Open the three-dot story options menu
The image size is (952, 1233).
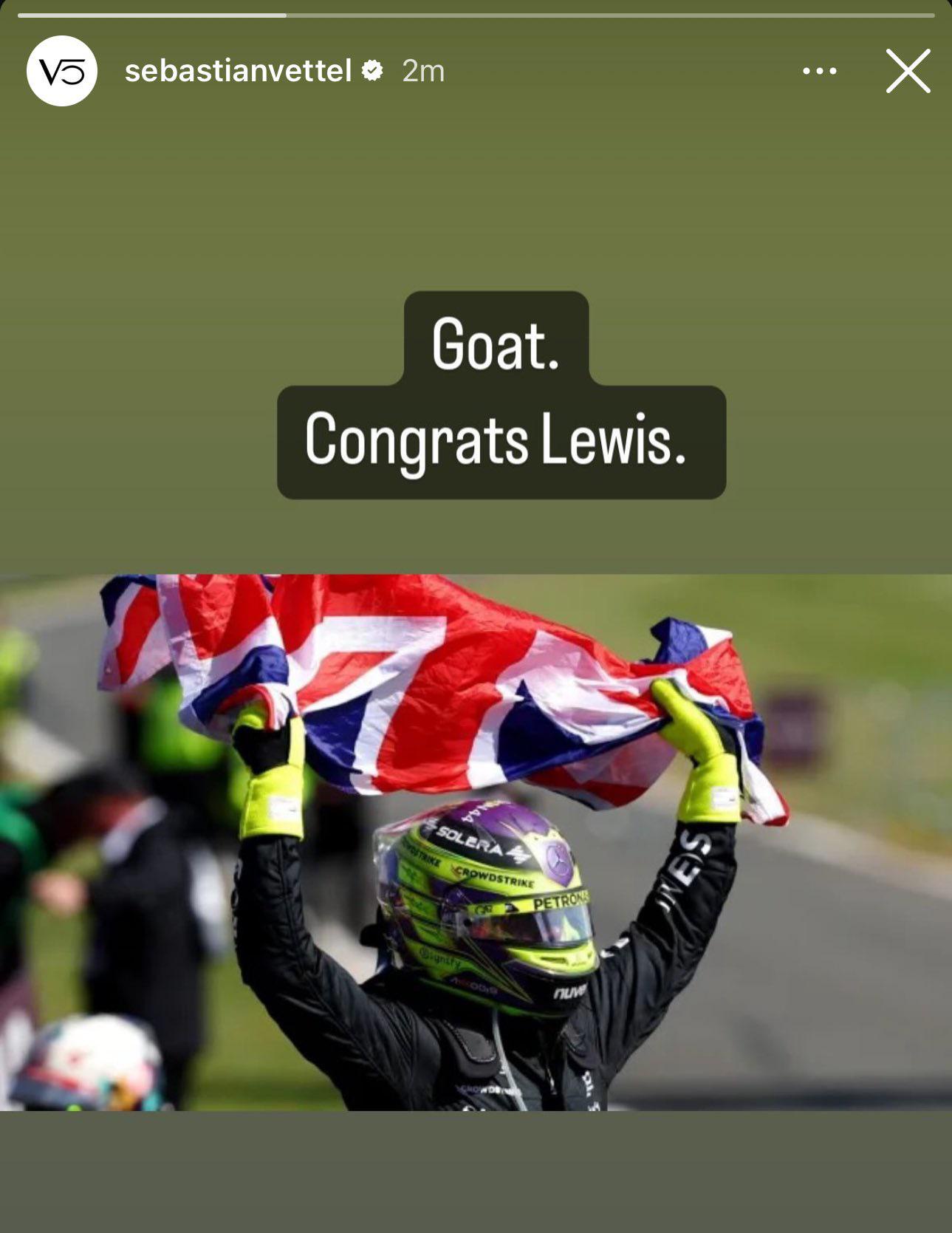(x=819, y=71)
